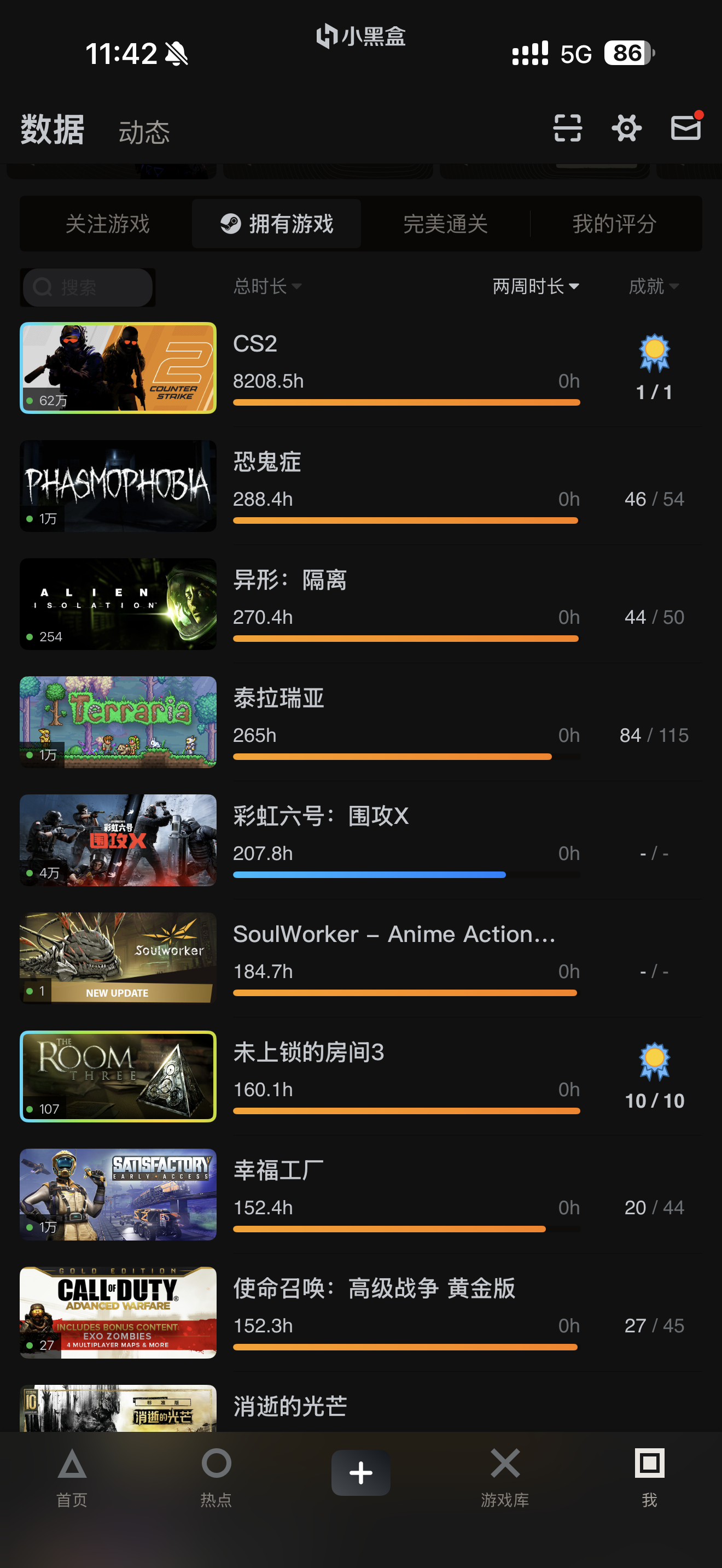Tap the 搜索 game search field
Image resolution: width=722 pixels, height=1568 pixels.
[x=88, y=286]
